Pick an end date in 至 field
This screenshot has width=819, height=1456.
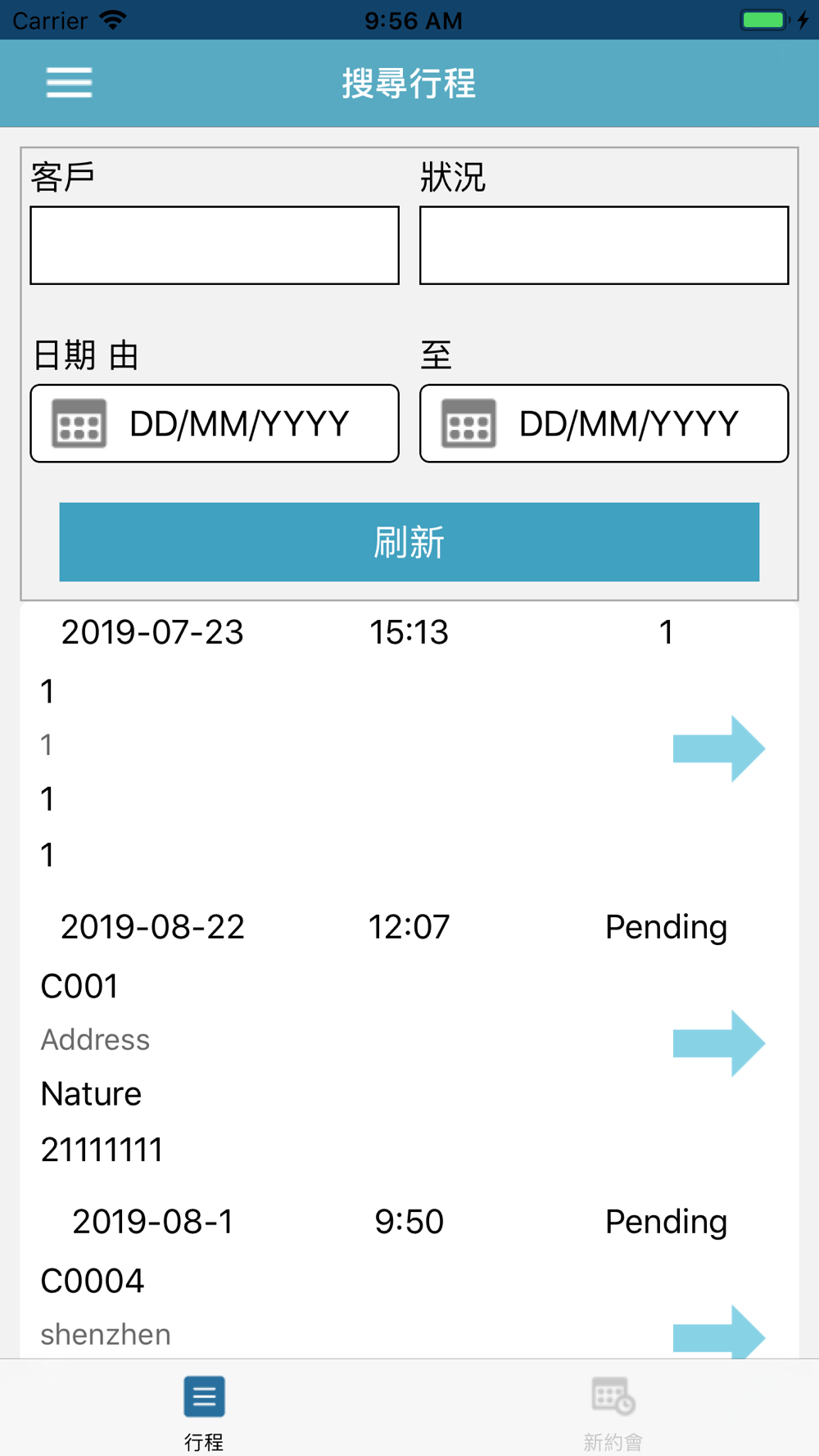(604, 423)
